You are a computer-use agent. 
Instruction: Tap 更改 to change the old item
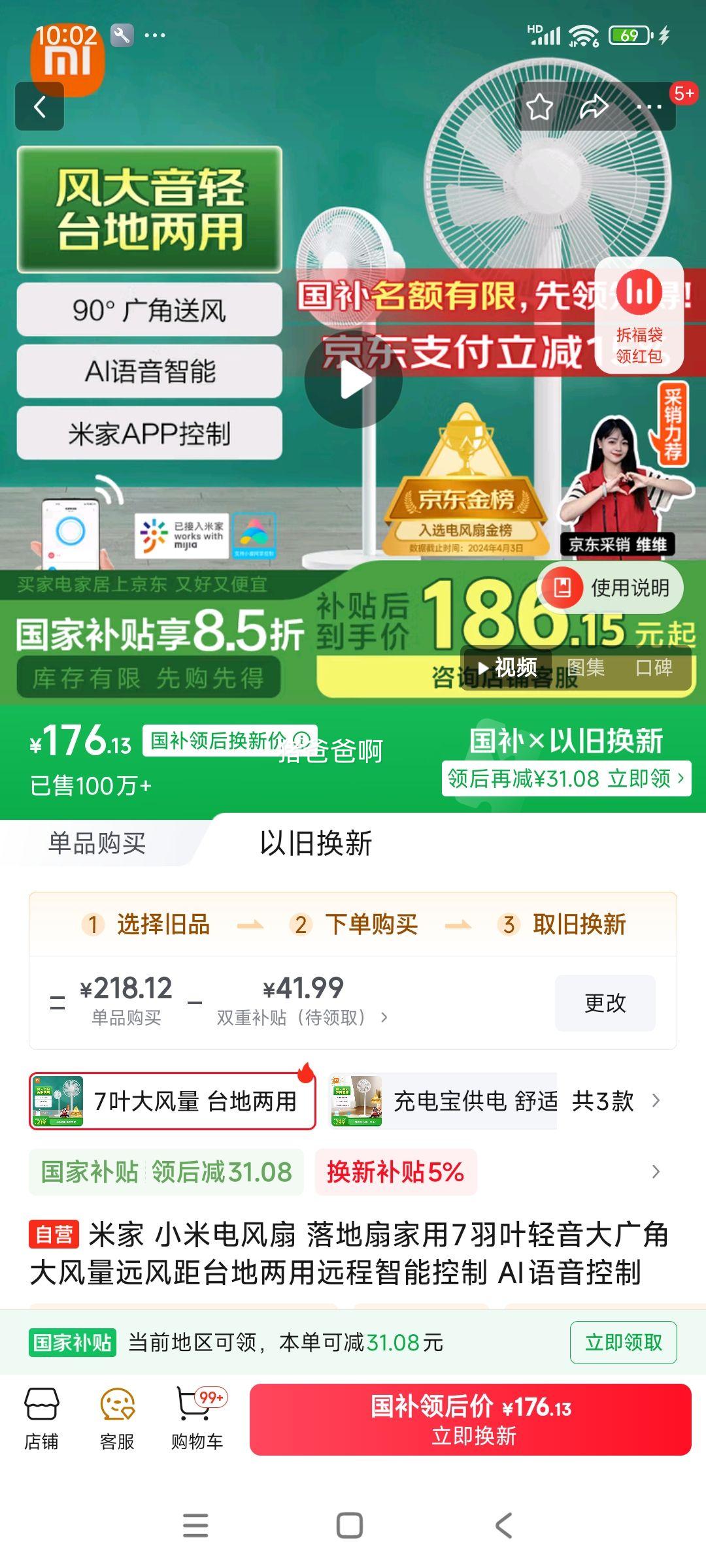[605, 1003]
